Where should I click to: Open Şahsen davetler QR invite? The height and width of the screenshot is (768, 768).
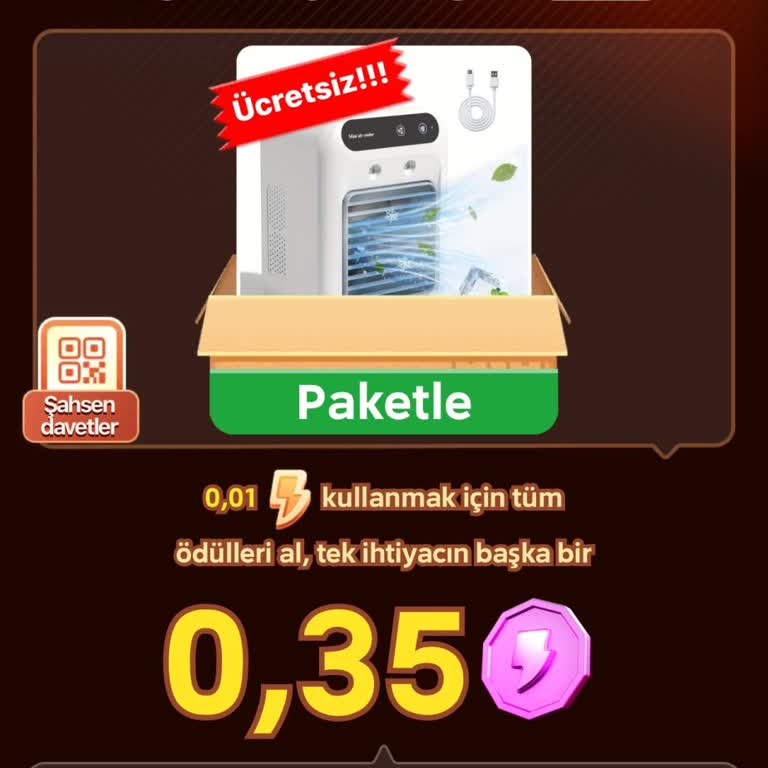point(82,381)
